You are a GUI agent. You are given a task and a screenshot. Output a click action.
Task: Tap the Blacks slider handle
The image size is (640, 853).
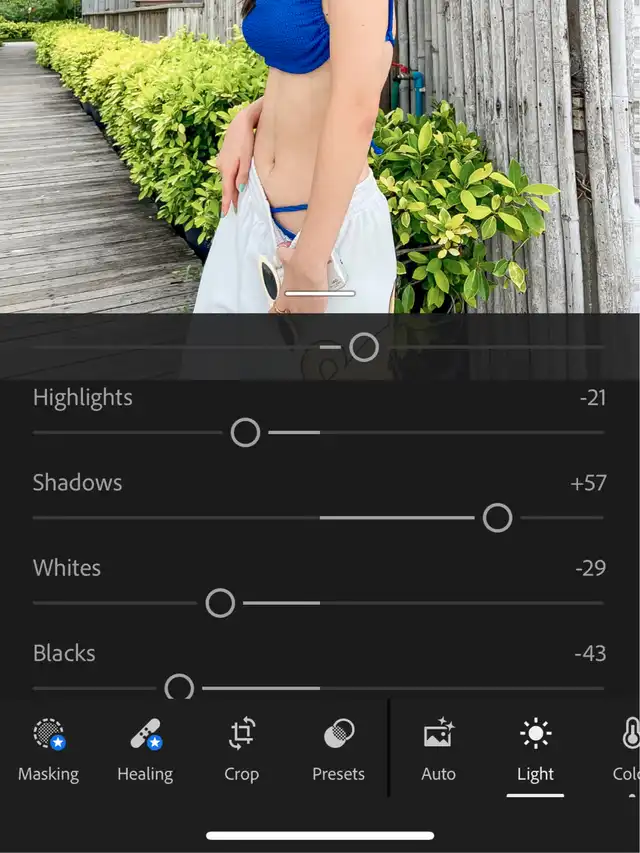[179, 687]
